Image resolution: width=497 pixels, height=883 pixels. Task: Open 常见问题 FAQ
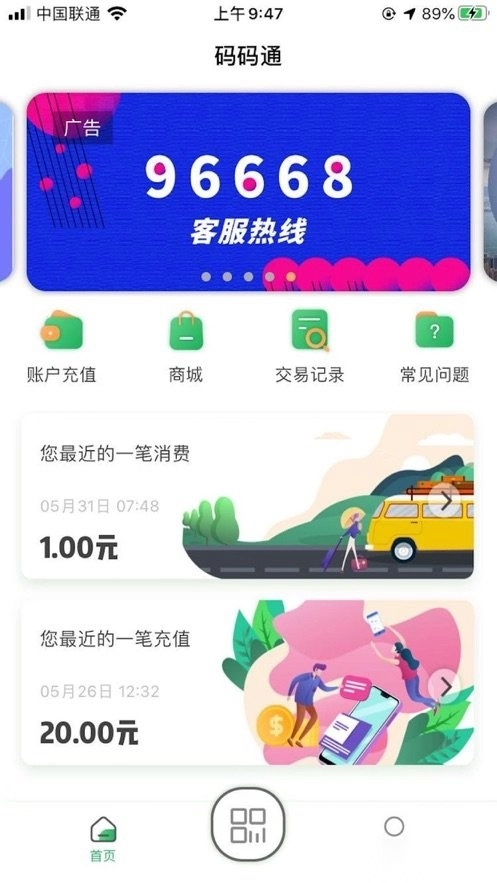coord(435,347)
